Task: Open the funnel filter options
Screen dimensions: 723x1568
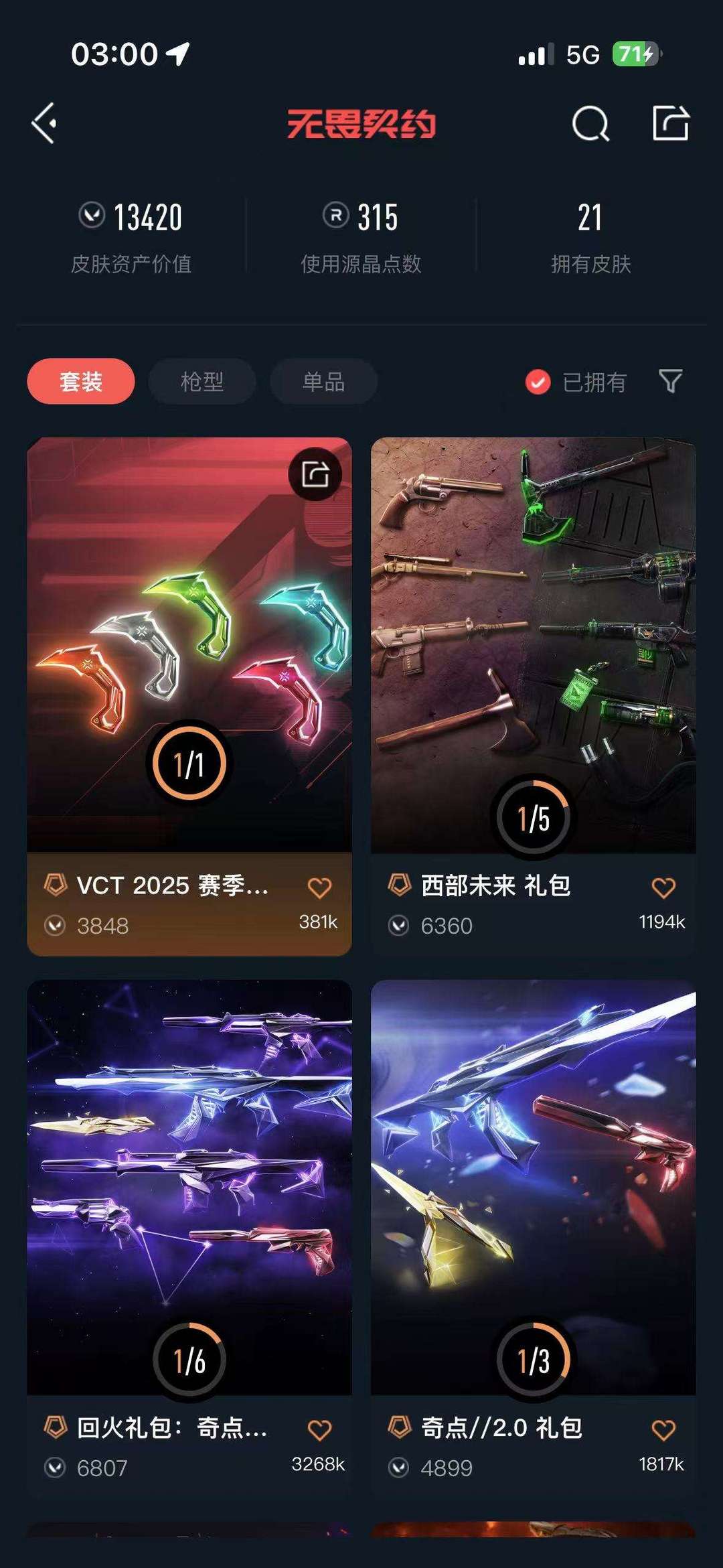Action: [671, 381]
